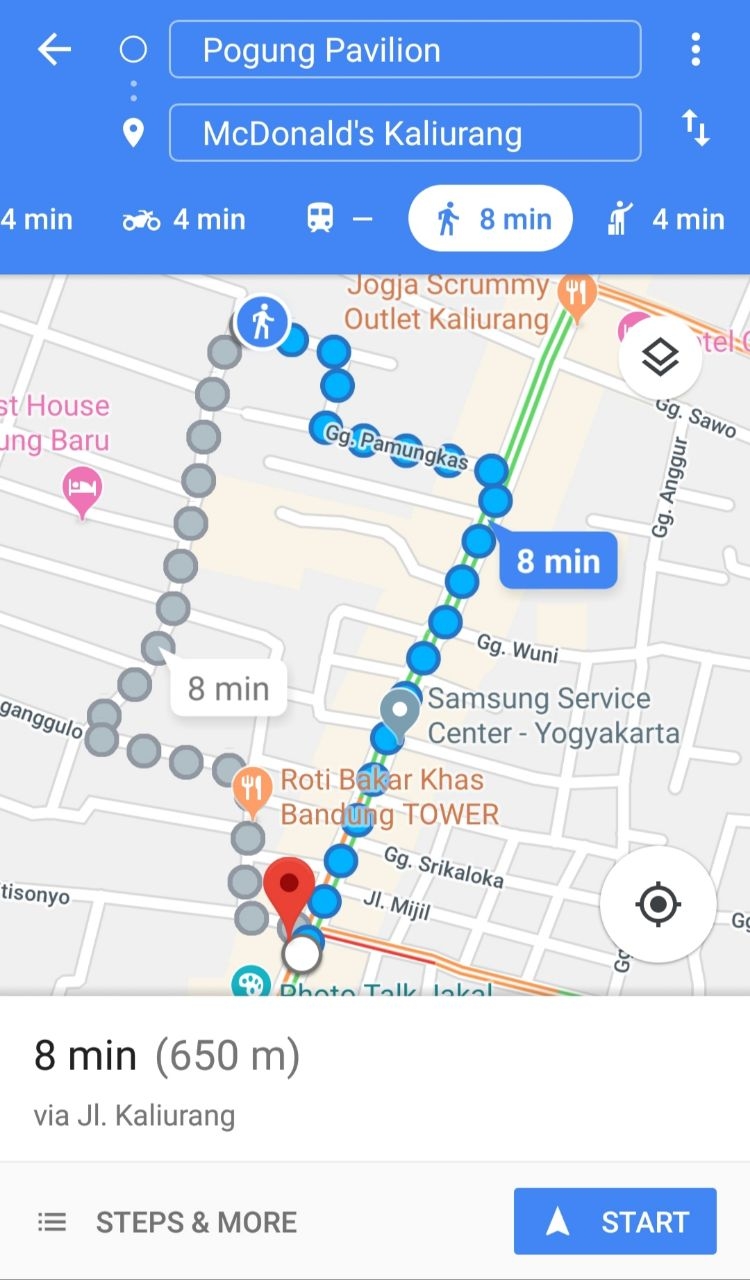Open the map layers button
Viewport: 750px width, 1280px height.
point(660,357)
